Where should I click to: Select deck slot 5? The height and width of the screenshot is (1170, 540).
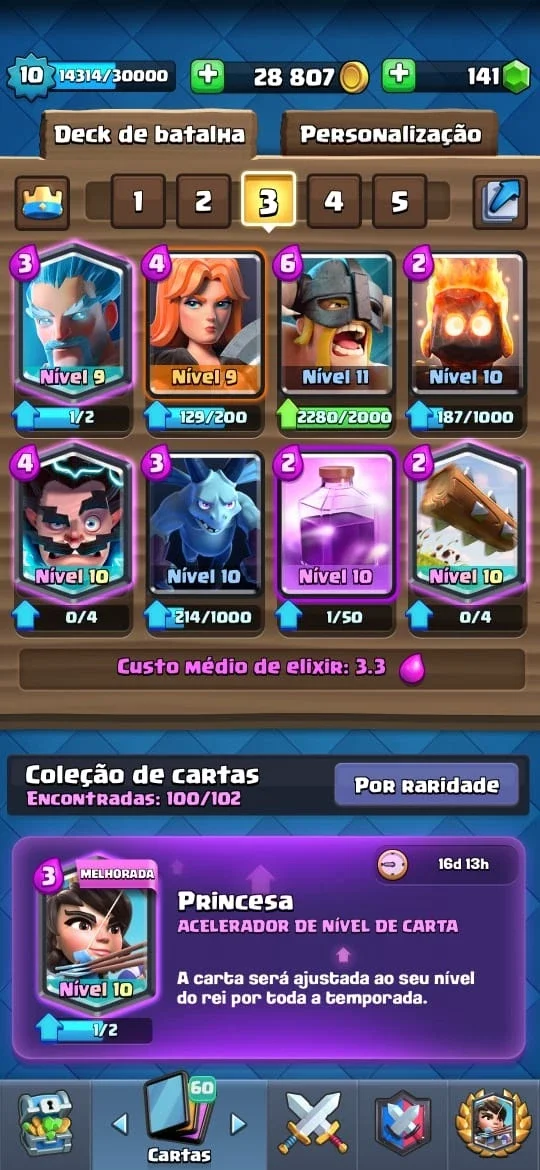click(400, 201)
